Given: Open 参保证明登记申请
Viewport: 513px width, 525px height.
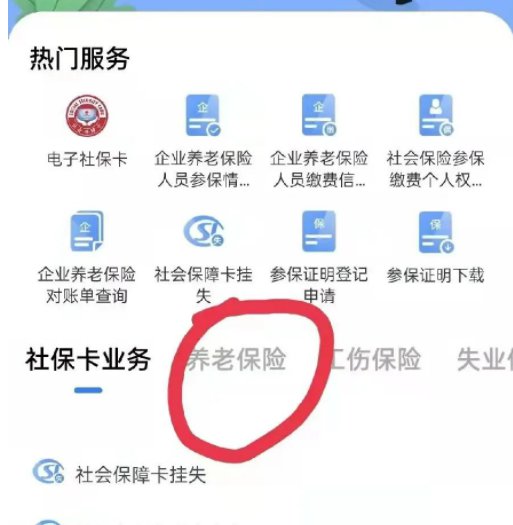Looking at the screenshot, I should click(319, 257).
